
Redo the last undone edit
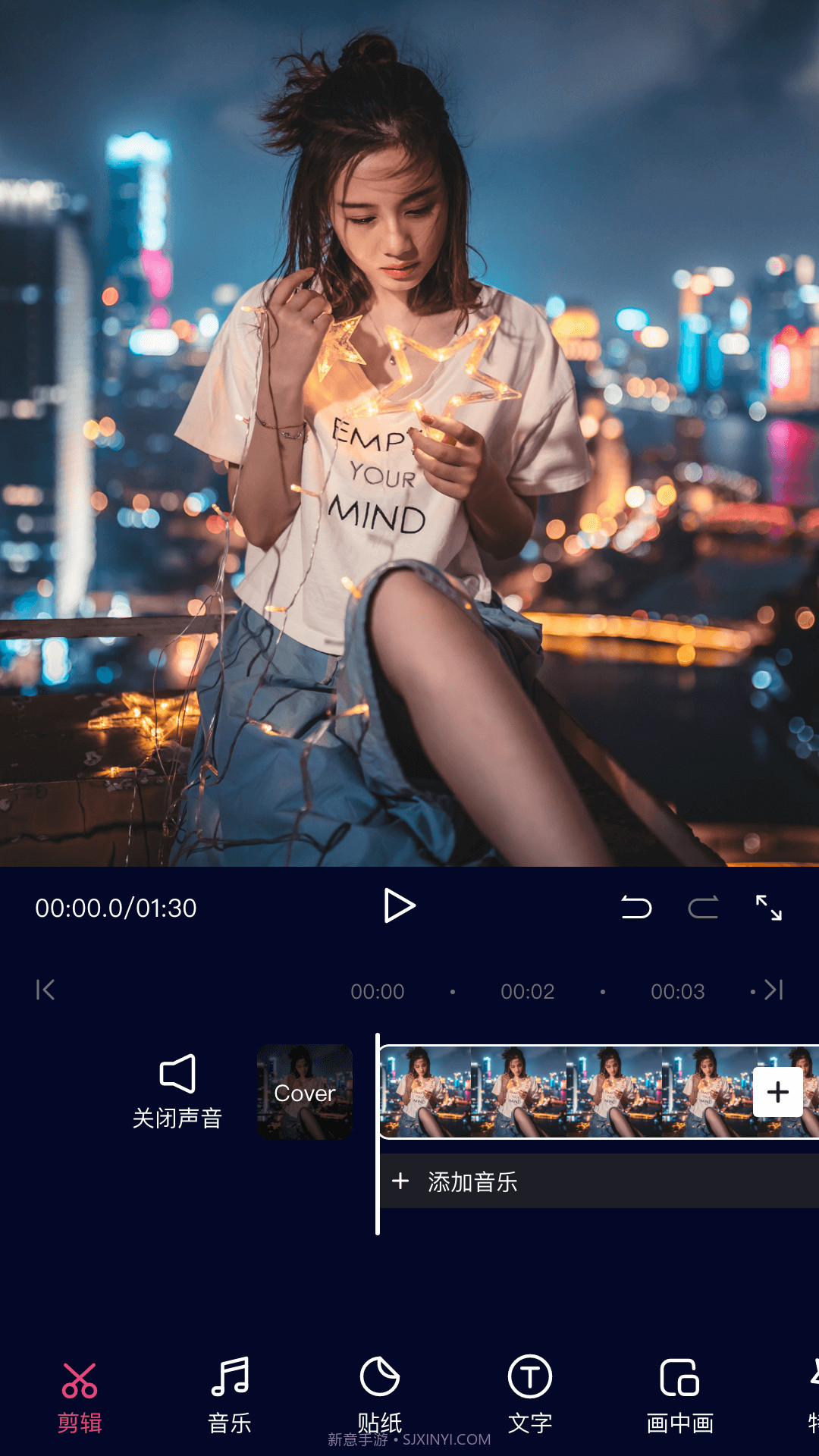(703, 906)
